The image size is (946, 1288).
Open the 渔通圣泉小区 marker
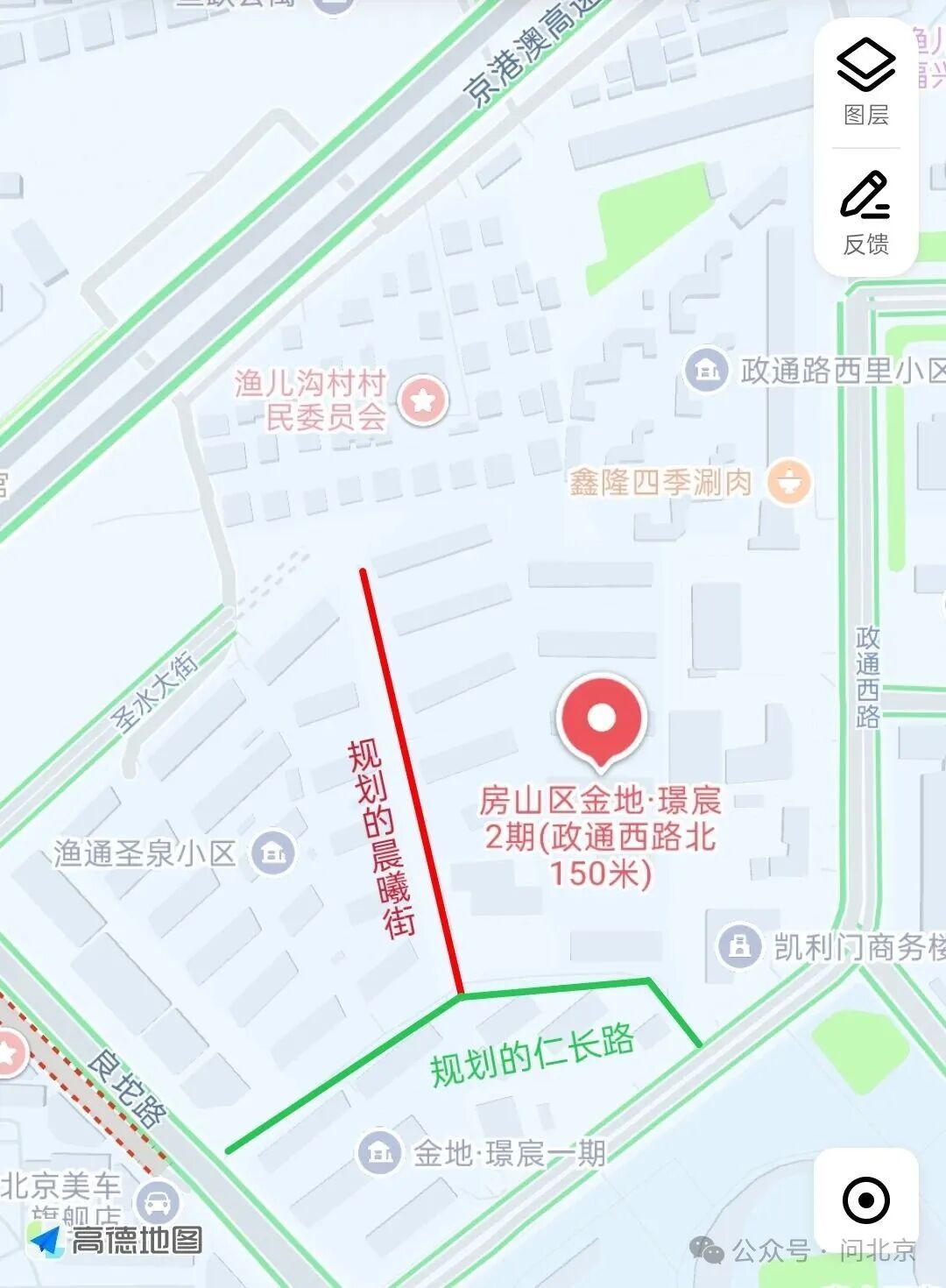[273, 852]
